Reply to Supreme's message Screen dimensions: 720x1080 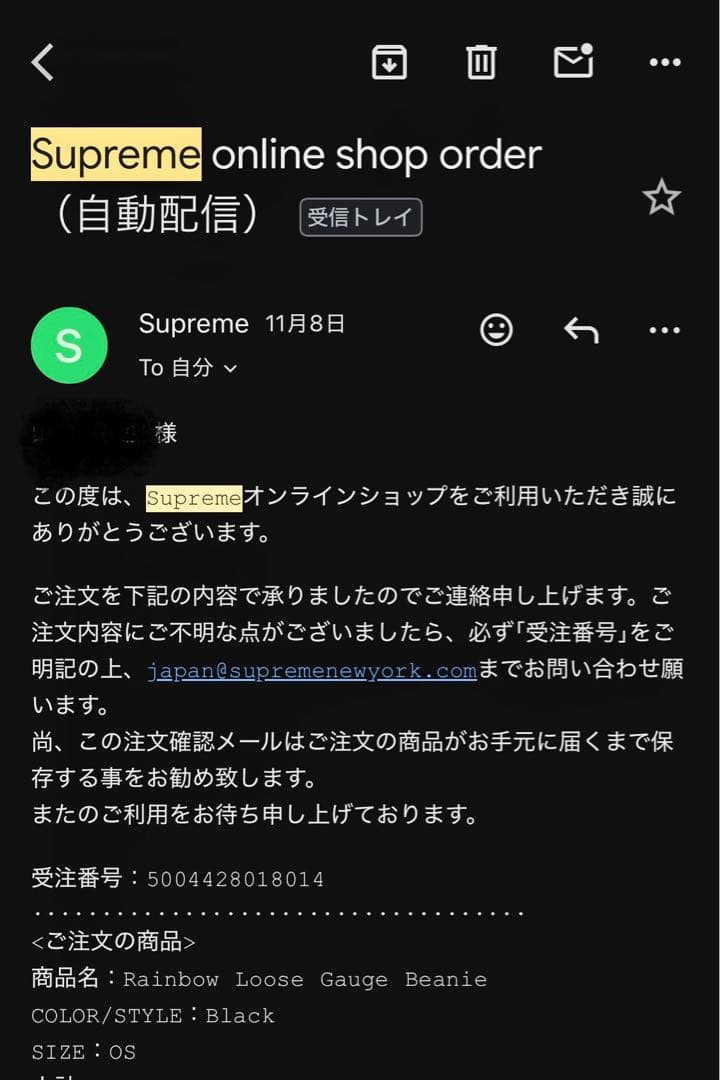click(581, 330)
